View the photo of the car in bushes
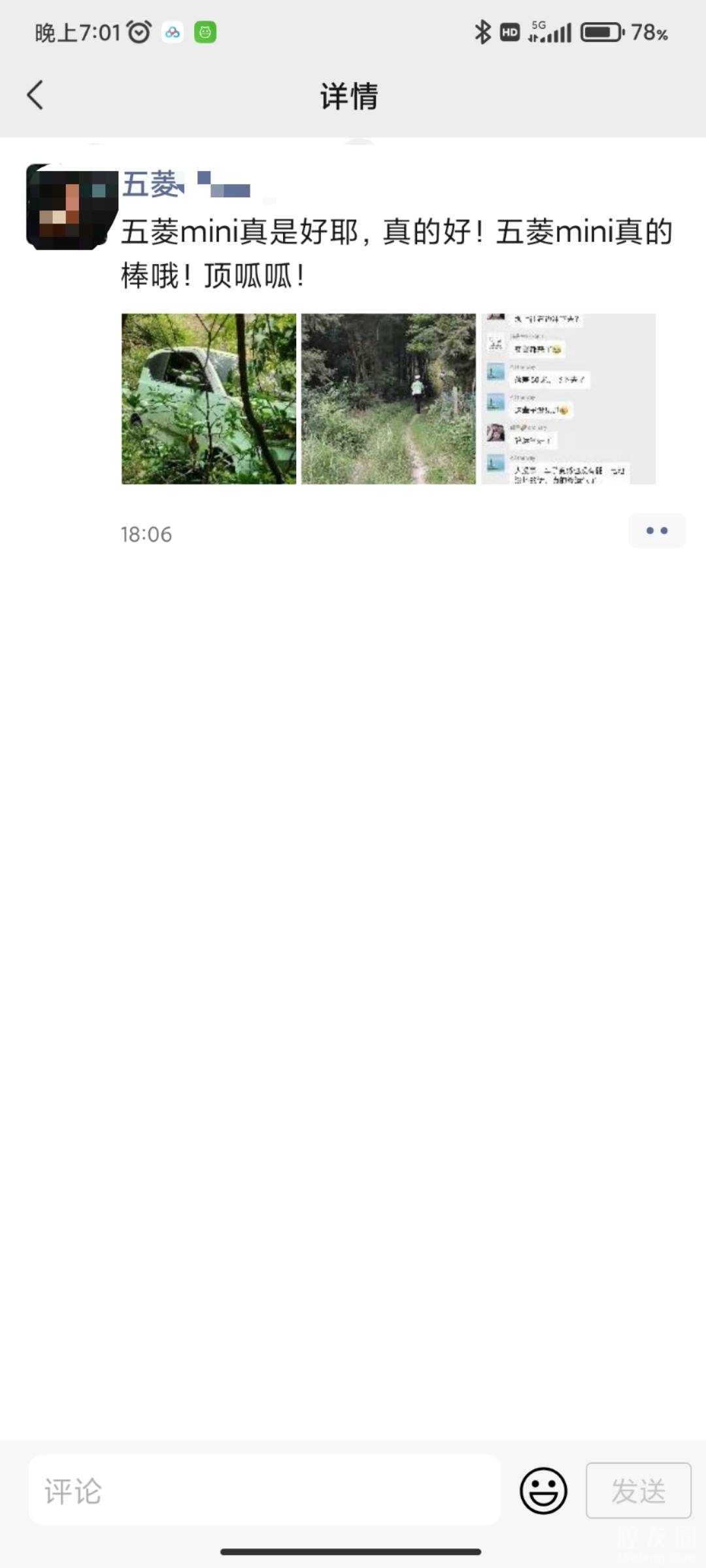 click(x=209, y=399)
